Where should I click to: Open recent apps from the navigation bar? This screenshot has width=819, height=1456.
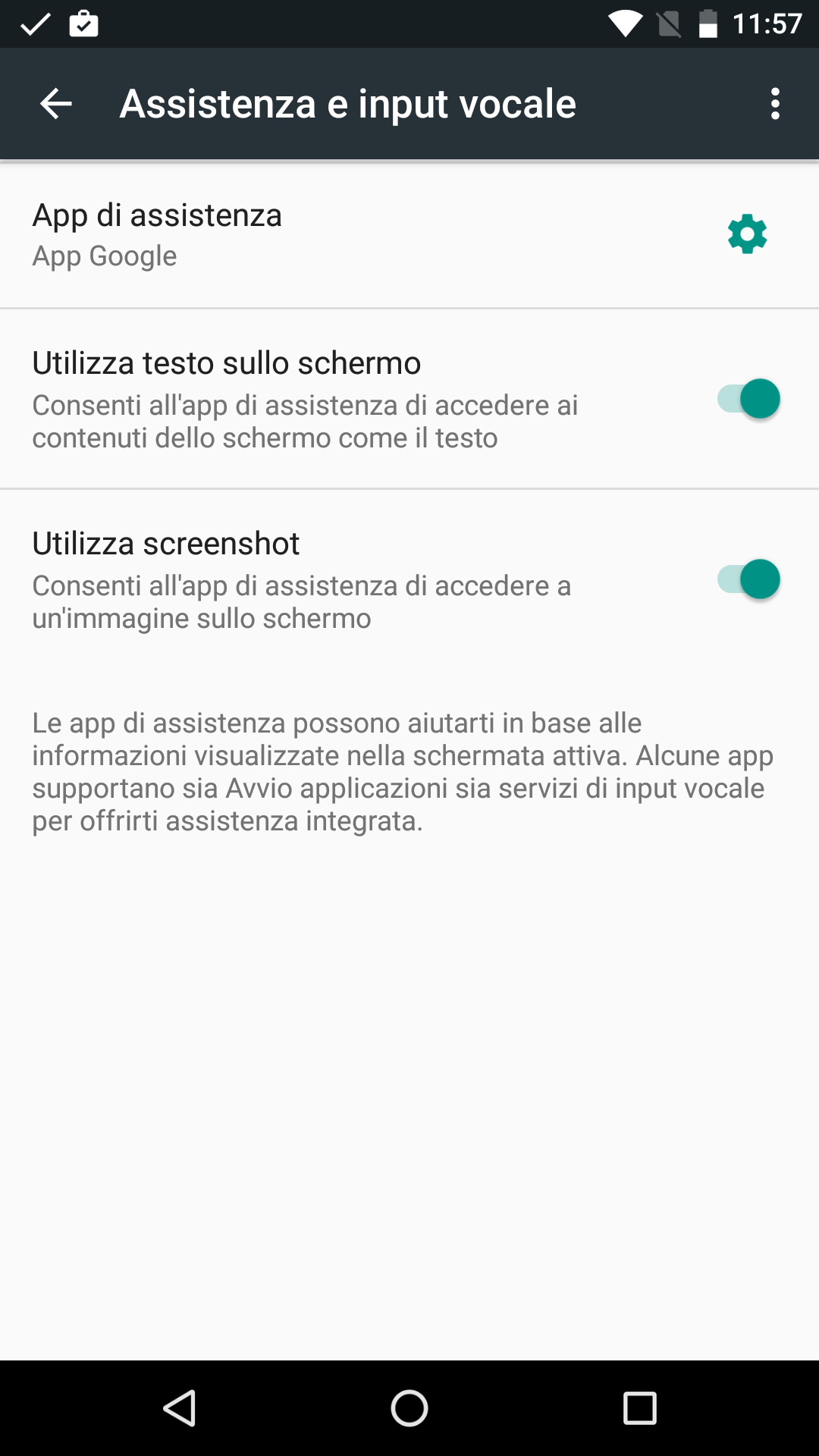click(x=639, y=1408)
